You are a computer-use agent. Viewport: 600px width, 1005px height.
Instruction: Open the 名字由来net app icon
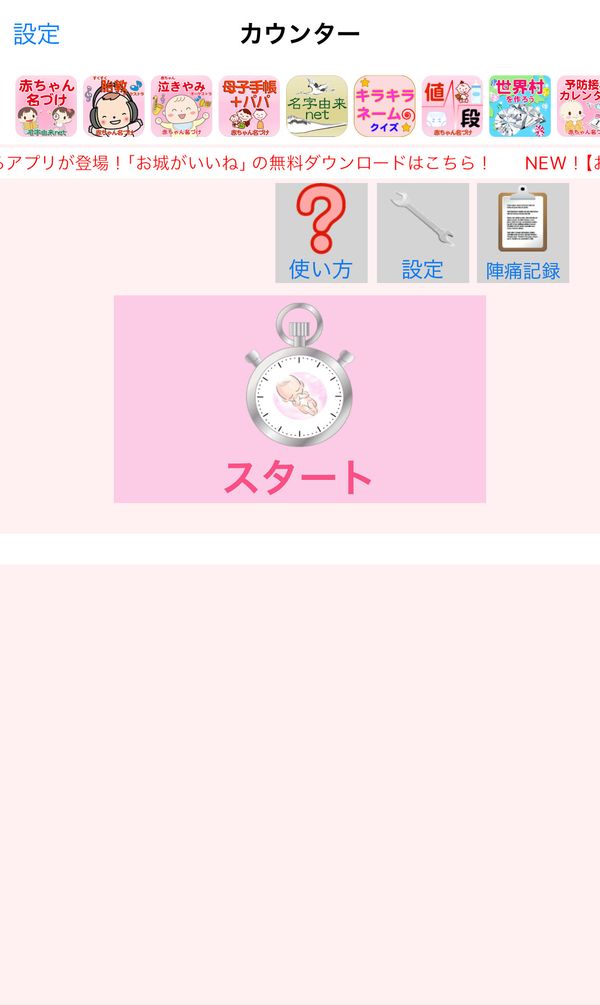(x=317, y=106)
